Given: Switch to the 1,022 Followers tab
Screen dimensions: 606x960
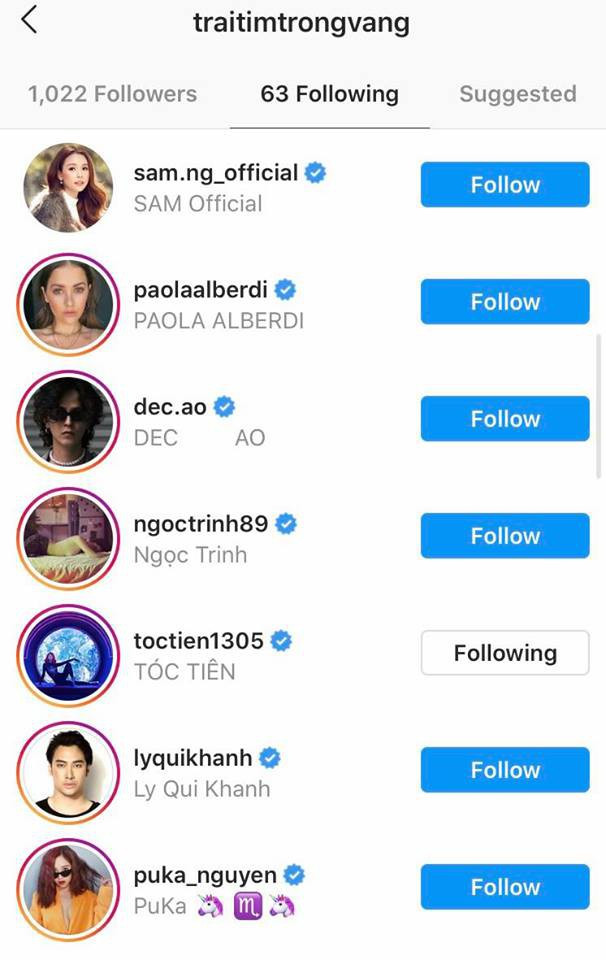Looking at the screenshot, I should pyautogui.click(x=112, y=94).
